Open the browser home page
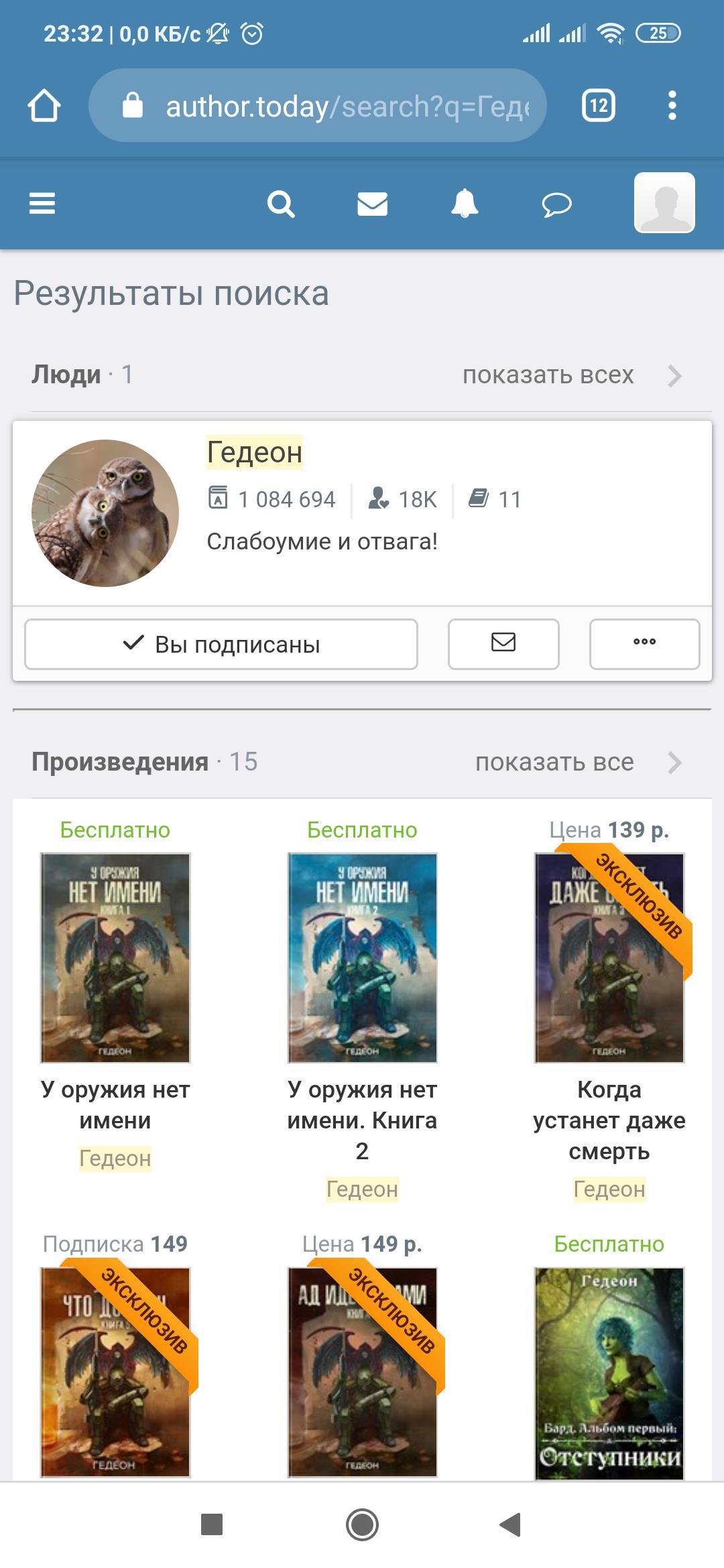This screenshot has width=724, height=1568. point(44,106)
